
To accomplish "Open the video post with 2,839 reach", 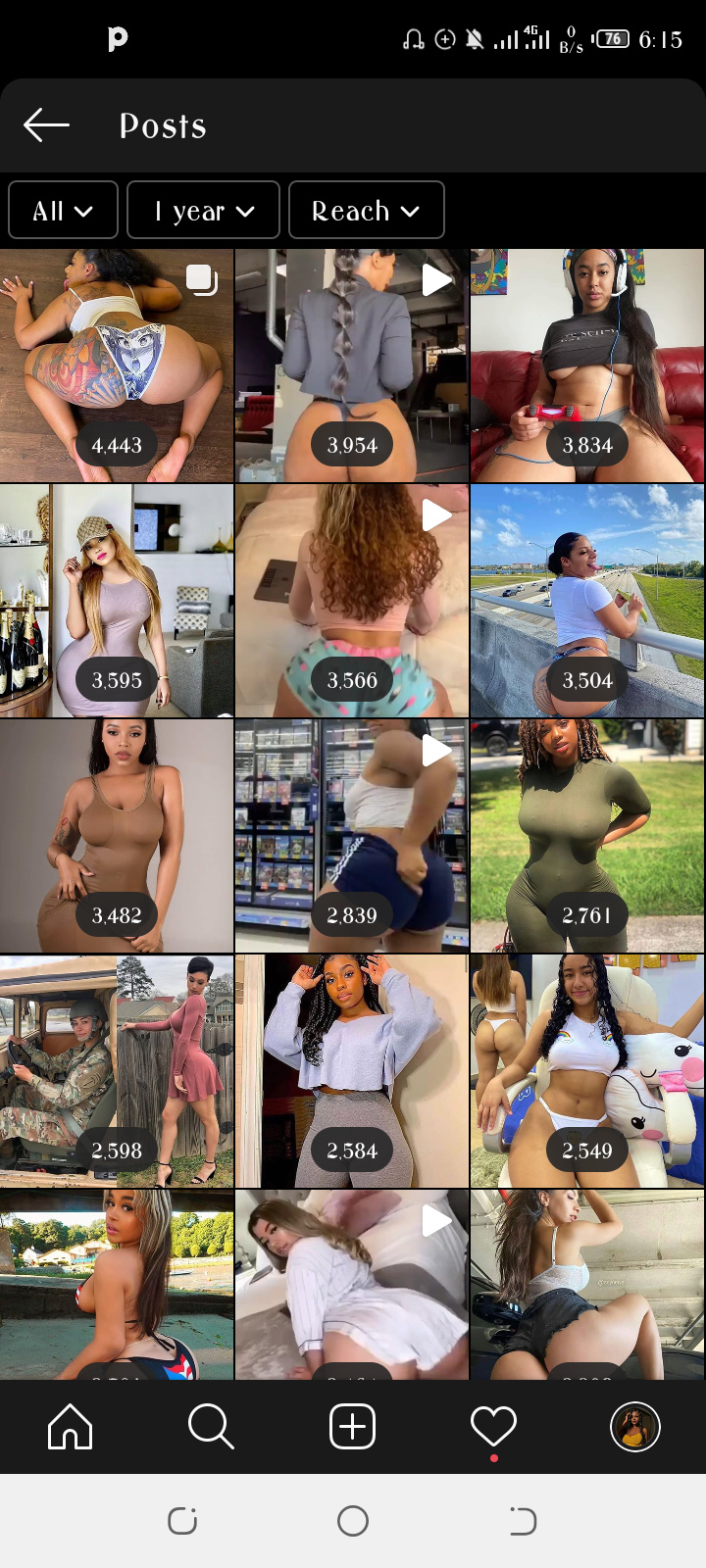I will pyautogui.click(x=352, y=836).
